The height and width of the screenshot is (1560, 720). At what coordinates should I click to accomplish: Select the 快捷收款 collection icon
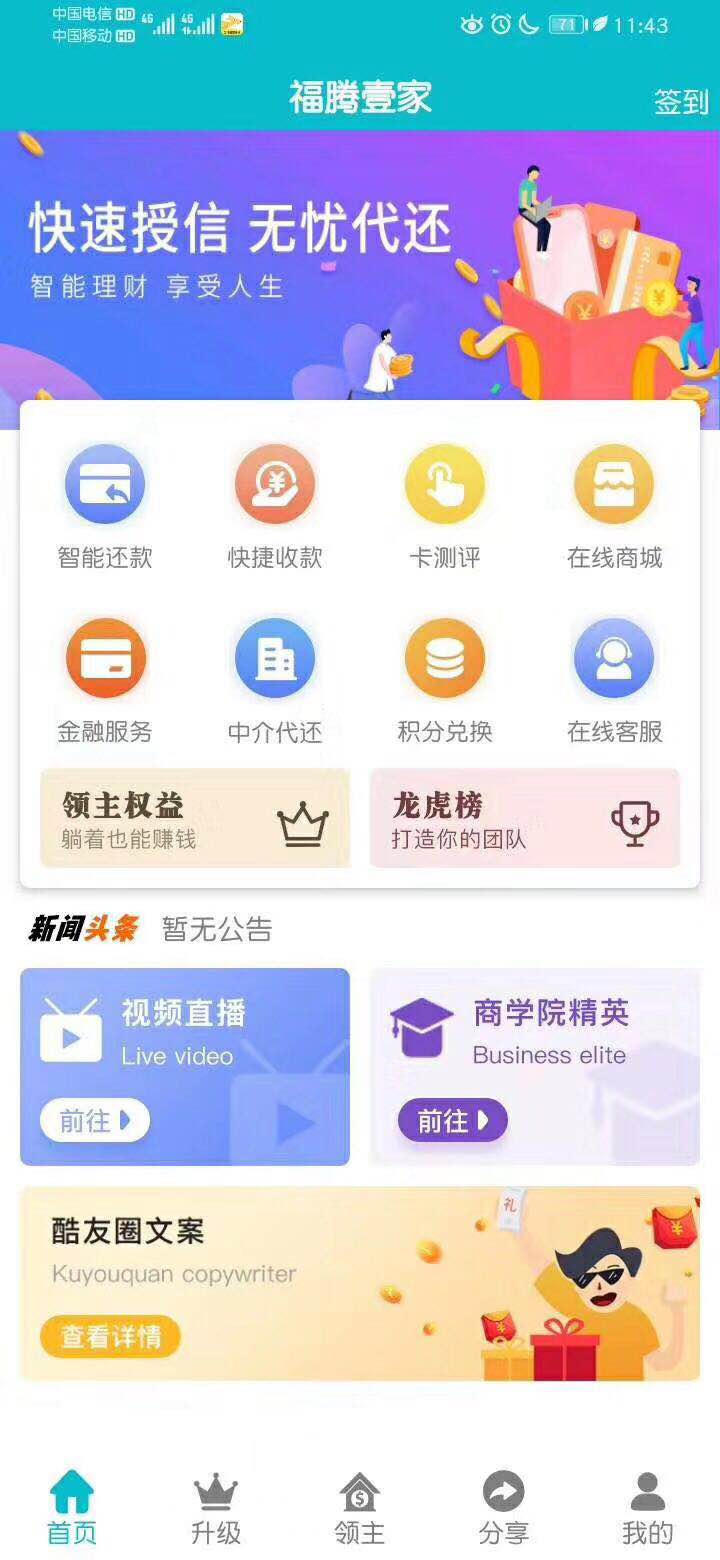[x=274, y=500]
